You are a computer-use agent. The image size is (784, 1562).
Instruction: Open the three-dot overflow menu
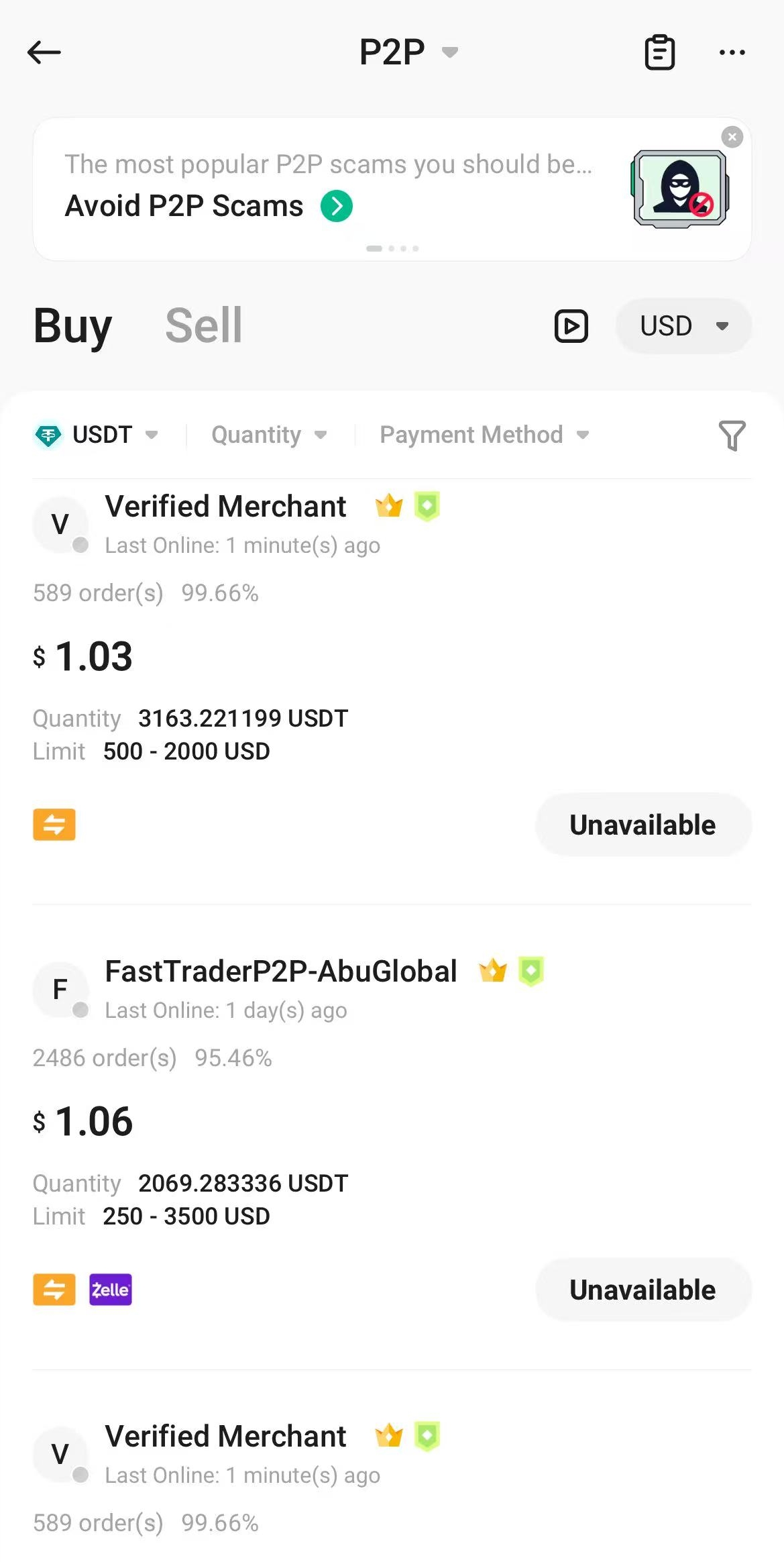(x=732, y=52)
